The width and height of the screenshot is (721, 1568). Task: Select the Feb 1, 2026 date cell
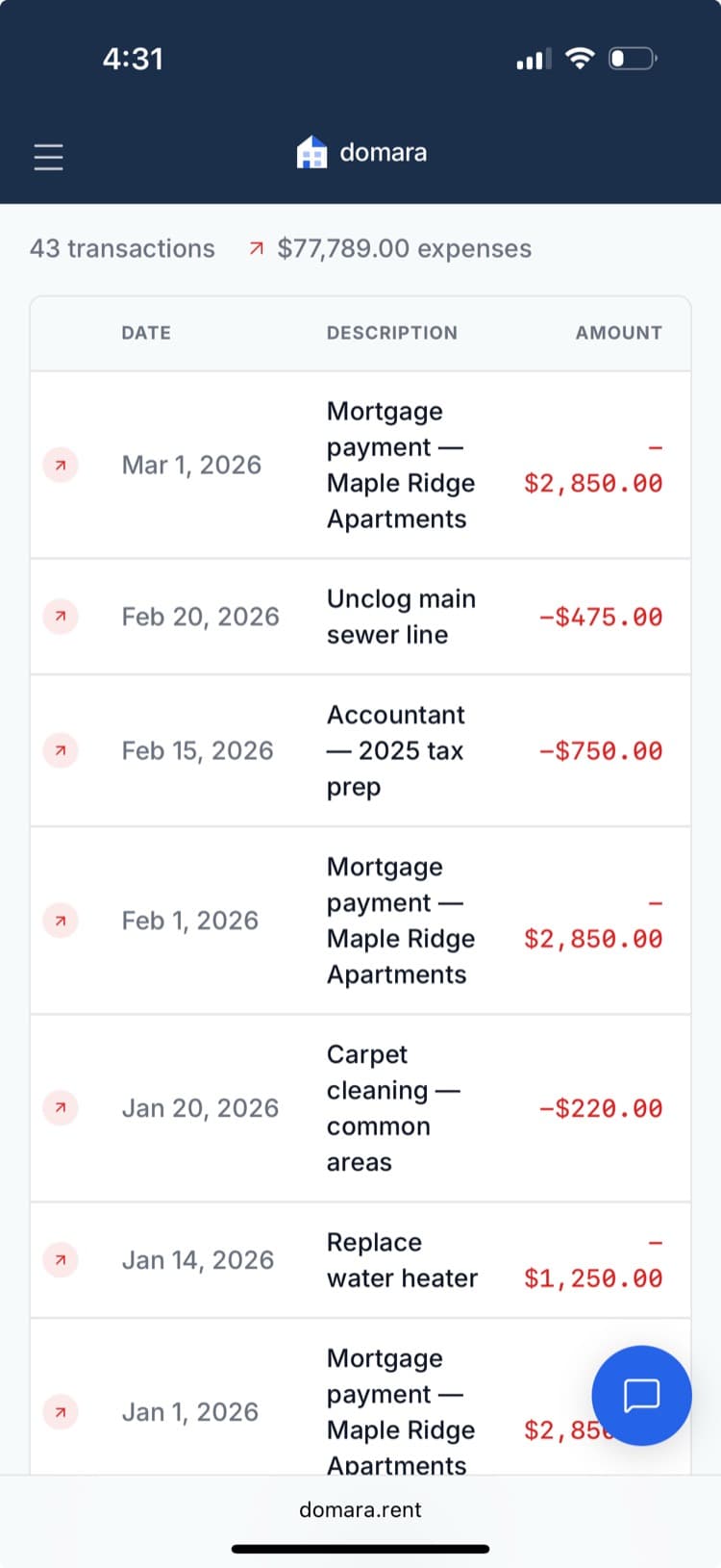[190, 921]
